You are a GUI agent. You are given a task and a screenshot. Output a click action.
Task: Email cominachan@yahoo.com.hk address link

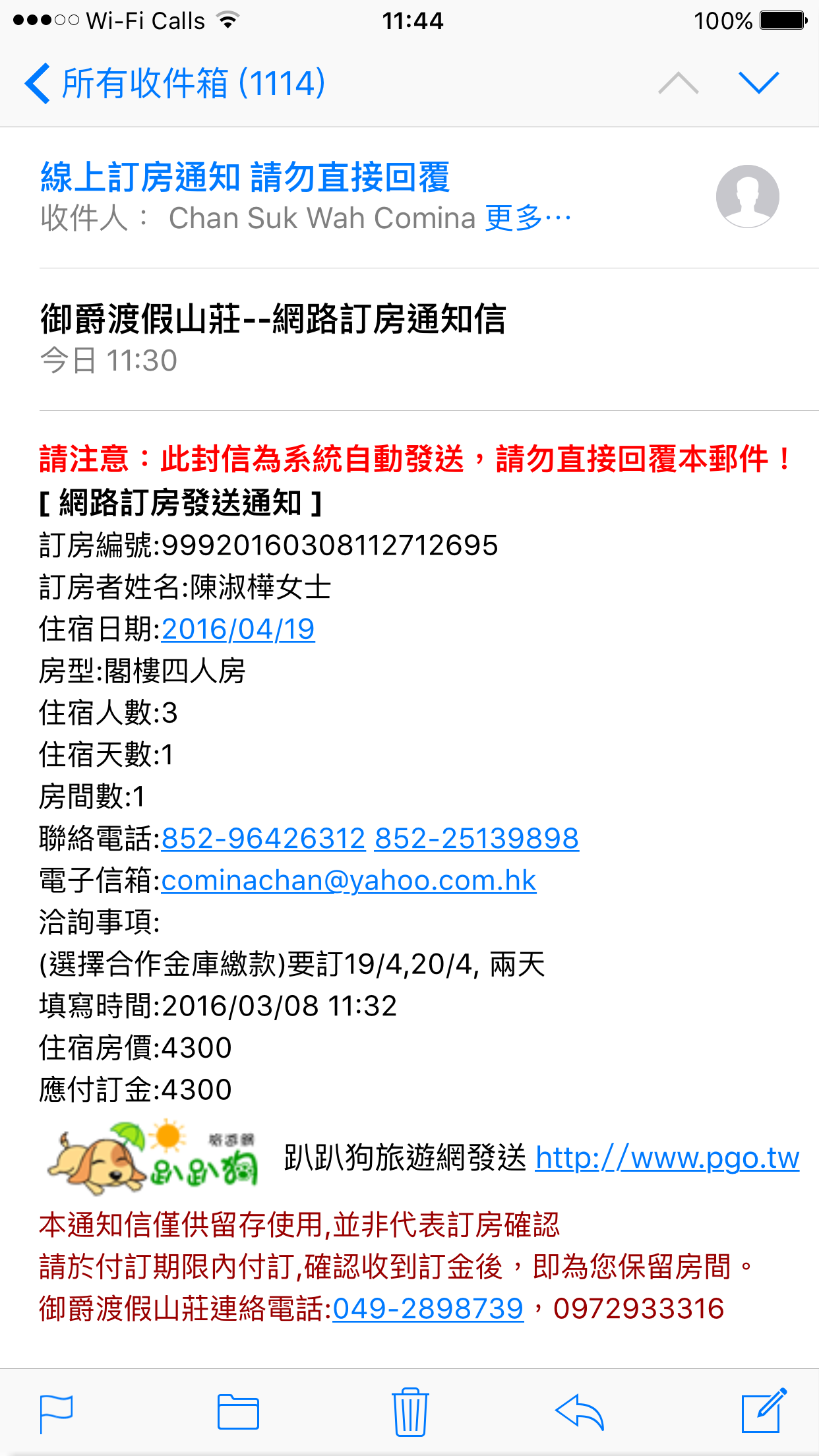tap(348, 881)
